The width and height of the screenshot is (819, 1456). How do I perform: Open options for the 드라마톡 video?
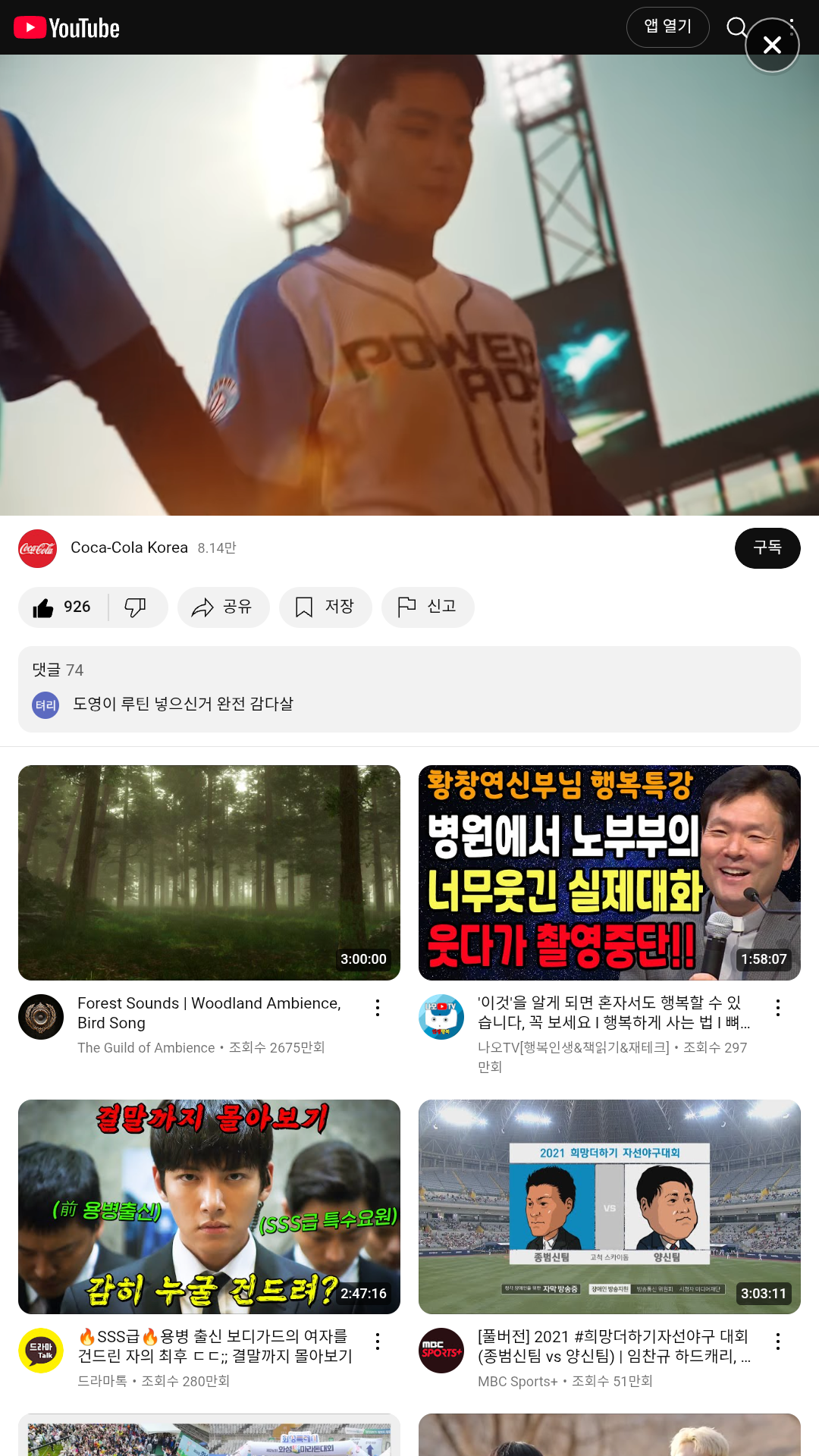click(x=378, y=1341)
